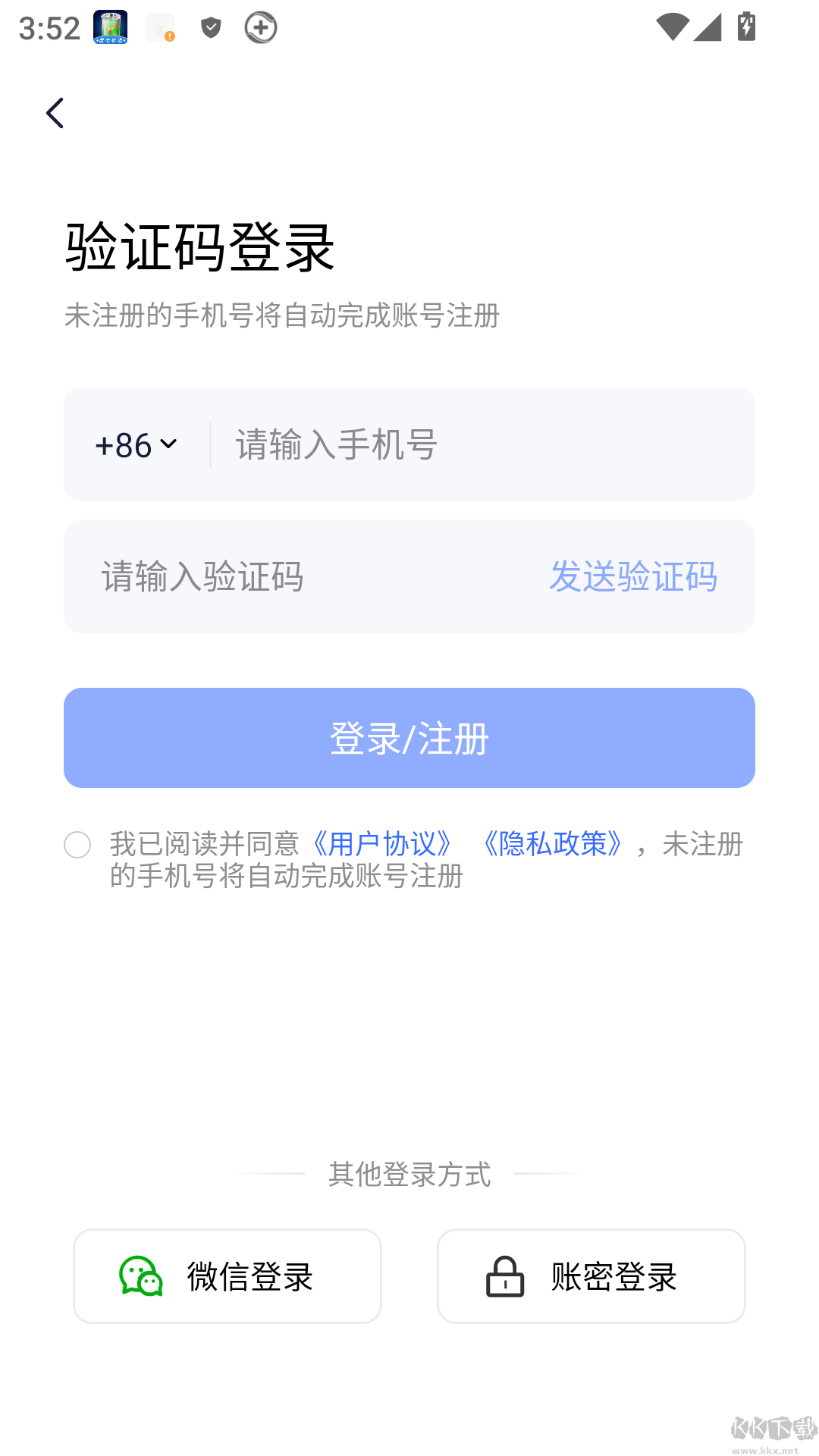Screen dimensions: 819x1456
Task: Click the Wi-Fi icon in the status bar
Action: [671, 27]
